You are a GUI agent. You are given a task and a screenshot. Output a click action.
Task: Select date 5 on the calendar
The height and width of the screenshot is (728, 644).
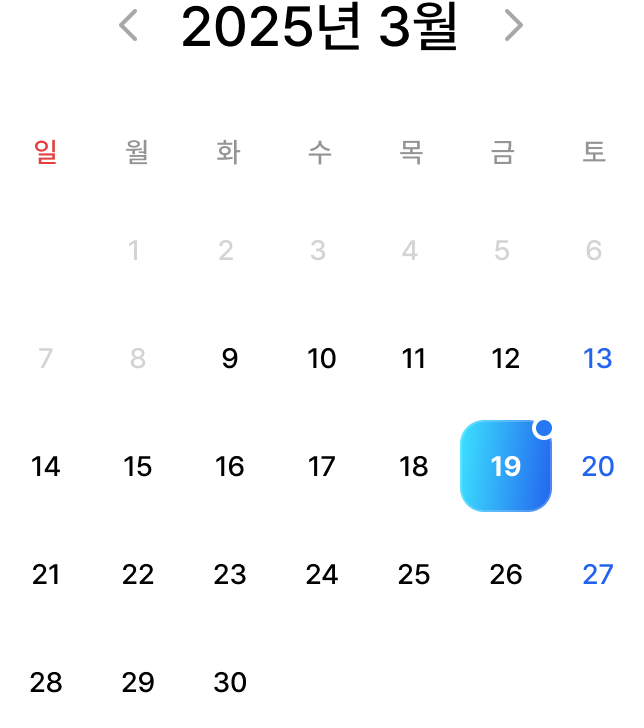[502, 251]
